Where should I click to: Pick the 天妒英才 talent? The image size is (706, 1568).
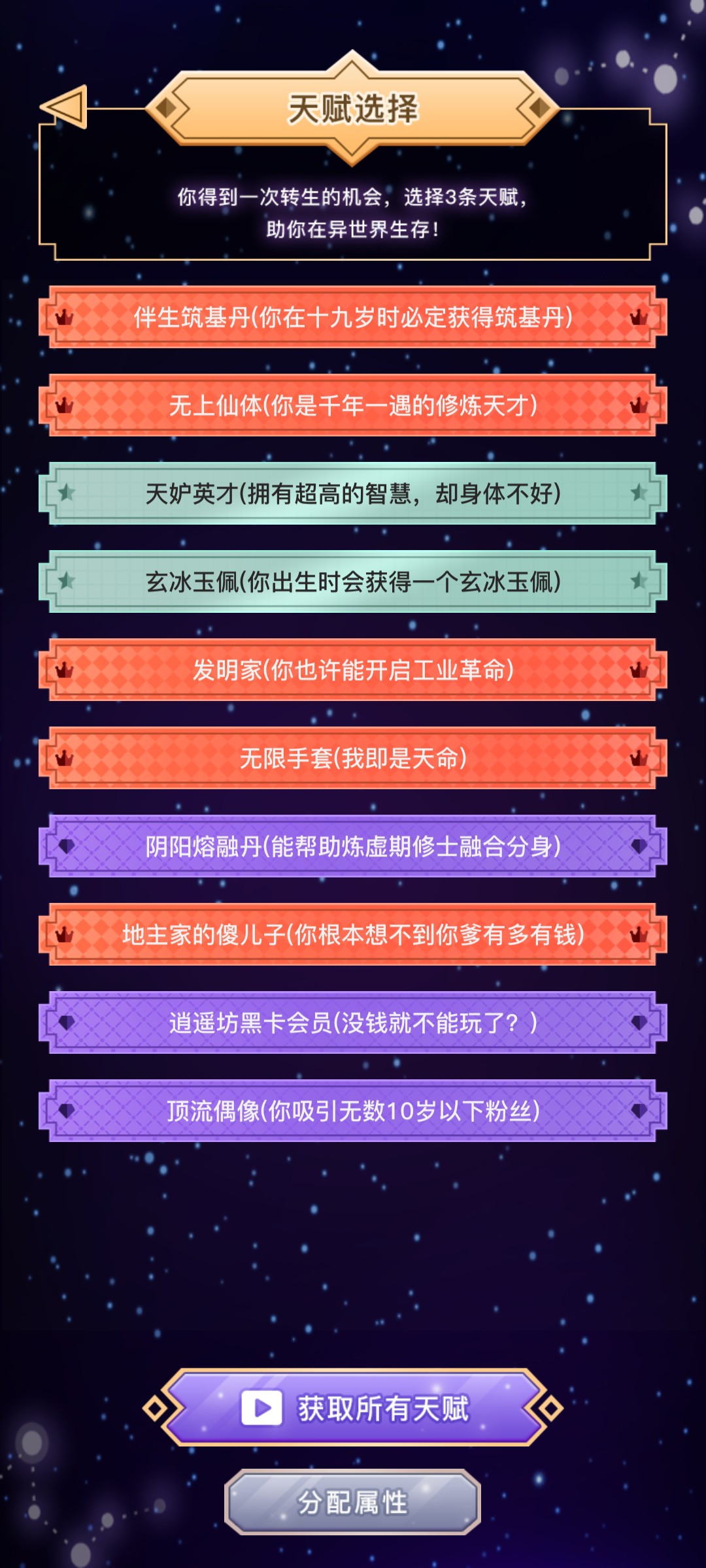(353, 494)
